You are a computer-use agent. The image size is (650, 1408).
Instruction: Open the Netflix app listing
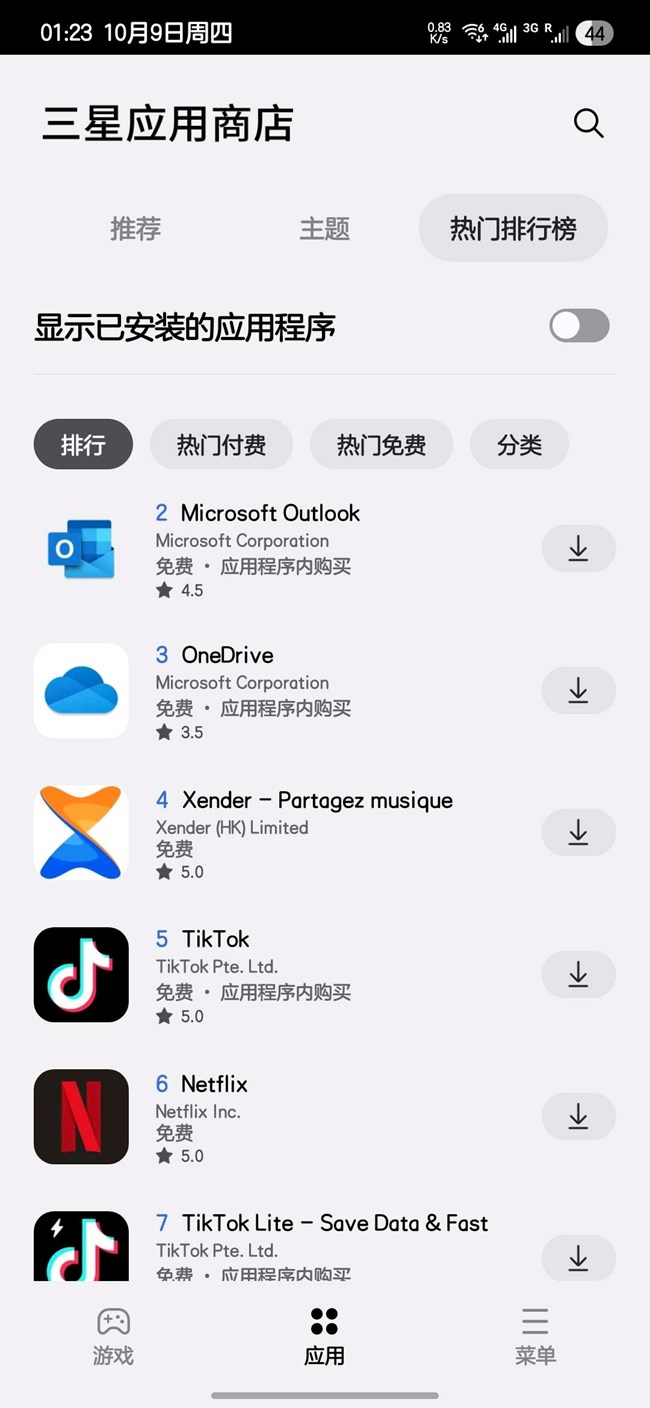pyautogui.click(x=214, y=1084)
